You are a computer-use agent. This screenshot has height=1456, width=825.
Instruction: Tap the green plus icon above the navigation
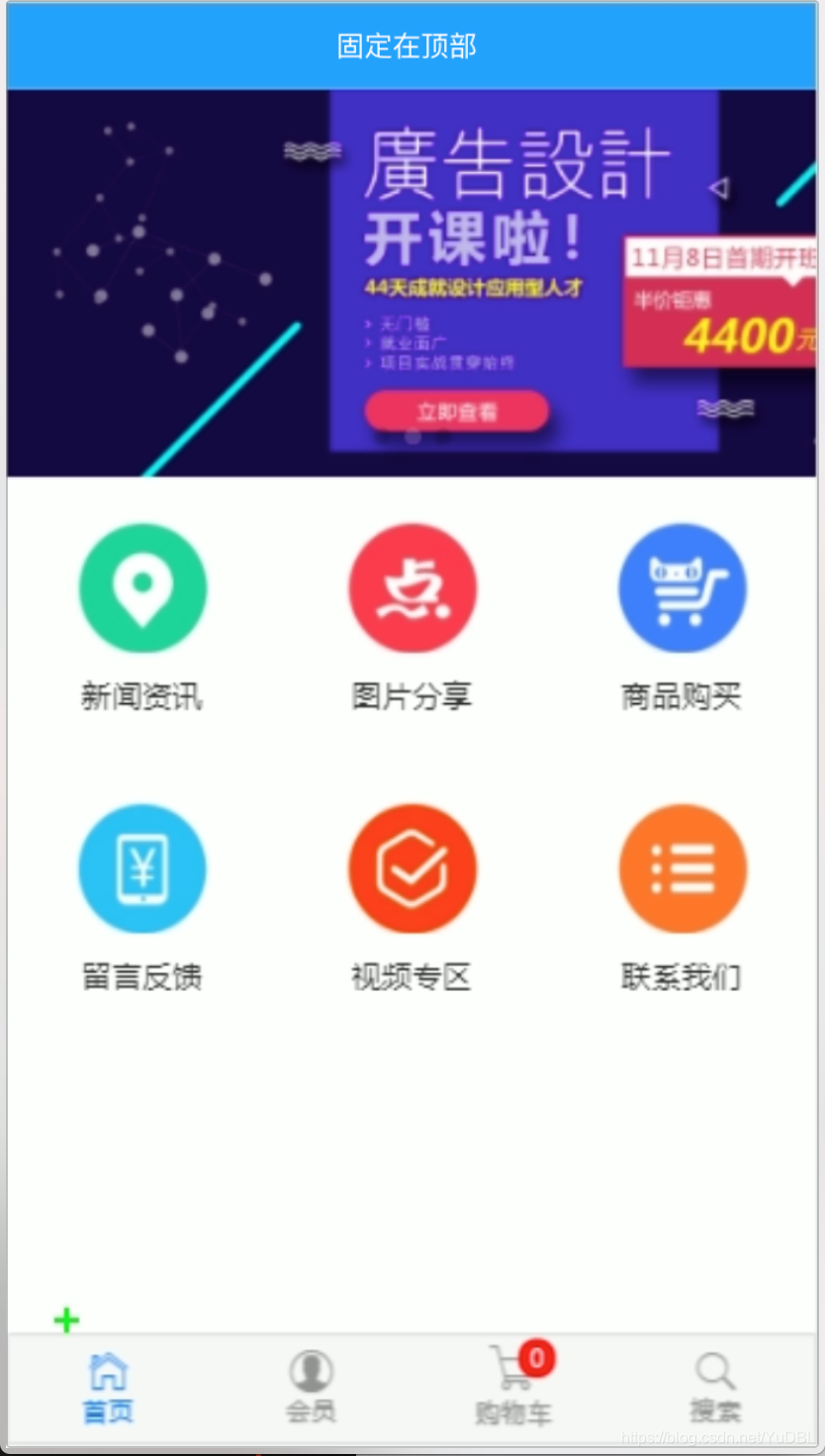click(66, 1319)
